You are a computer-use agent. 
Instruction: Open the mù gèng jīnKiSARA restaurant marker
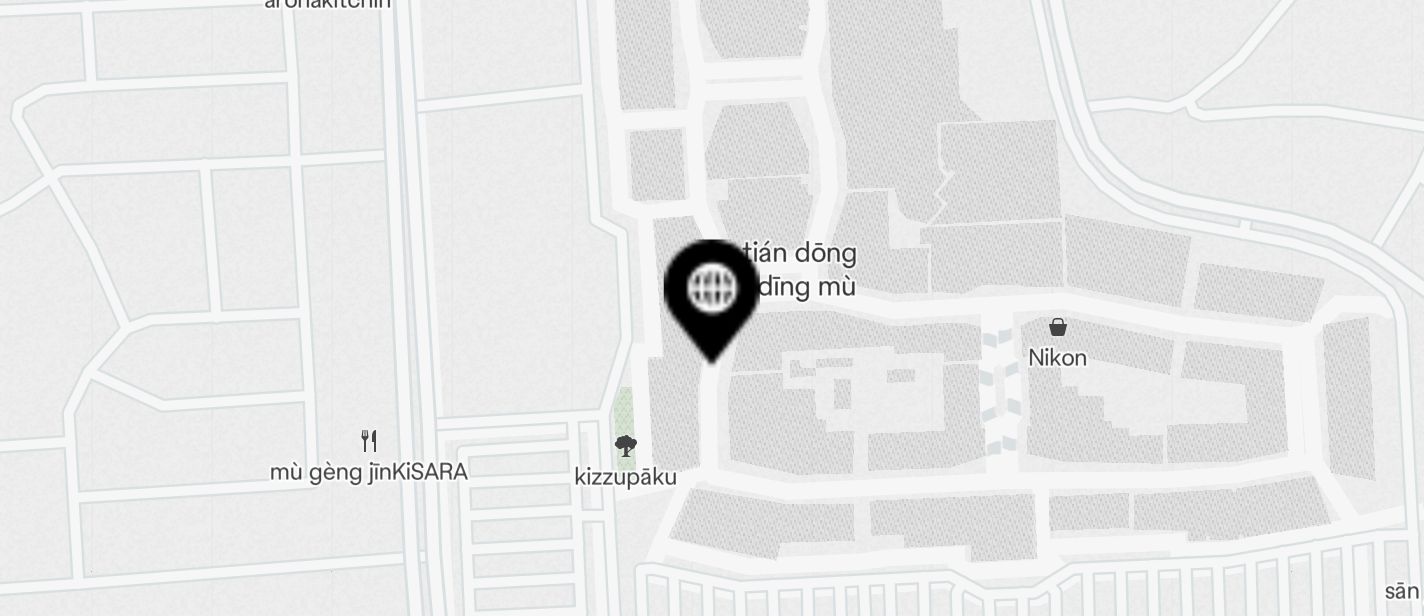[x=369, y=440]
